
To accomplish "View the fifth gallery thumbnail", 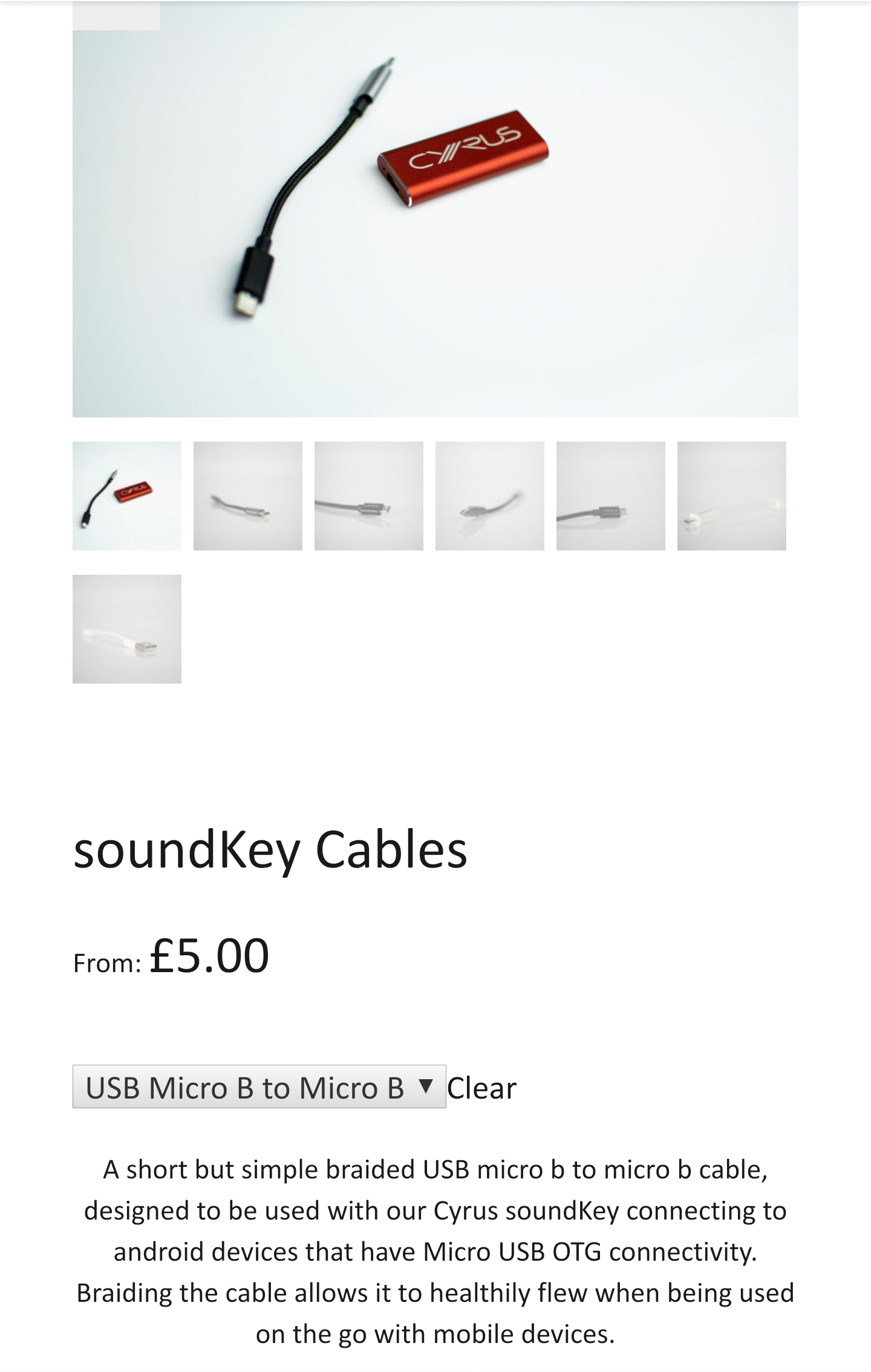I will [611, 496].
